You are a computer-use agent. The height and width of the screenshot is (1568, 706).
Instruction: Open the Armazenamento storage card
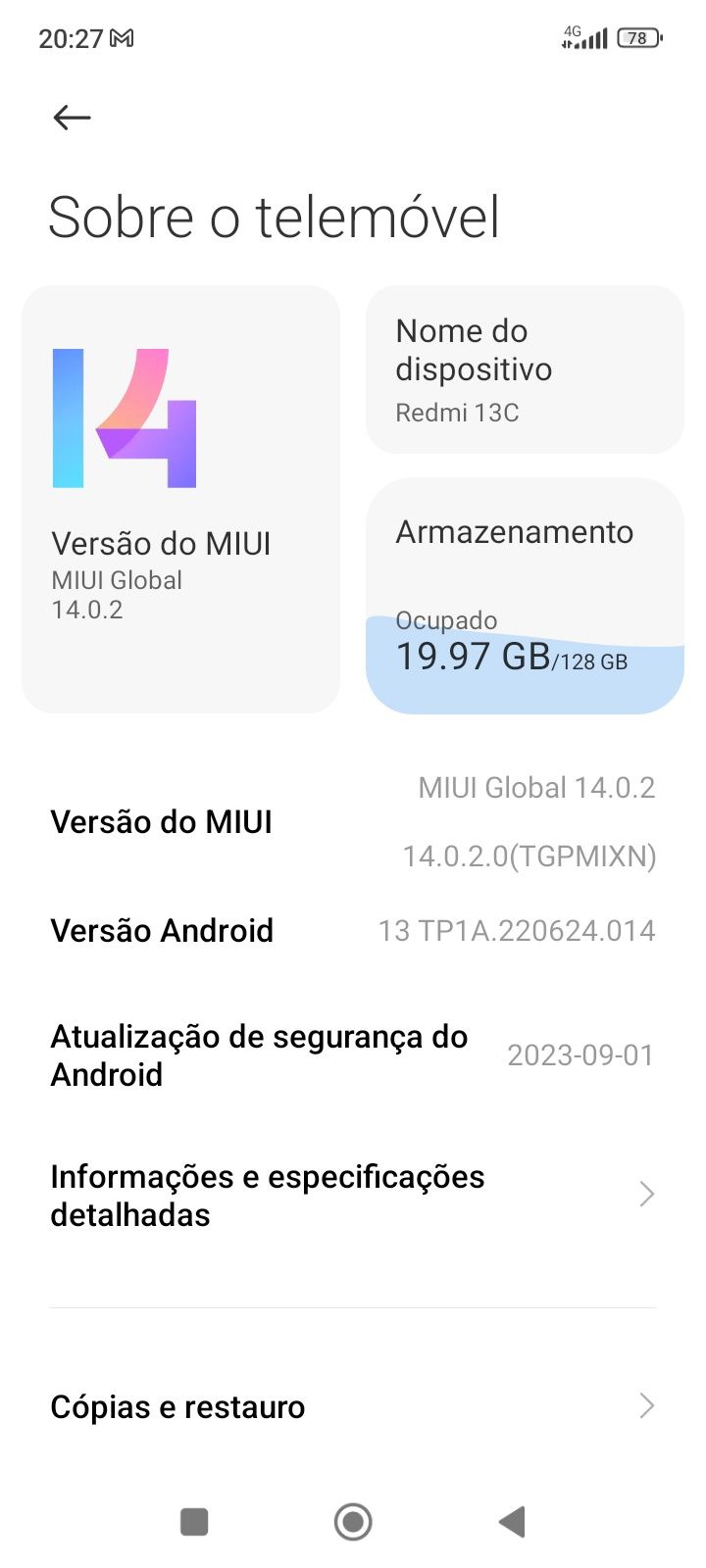(x=525, y=595)
